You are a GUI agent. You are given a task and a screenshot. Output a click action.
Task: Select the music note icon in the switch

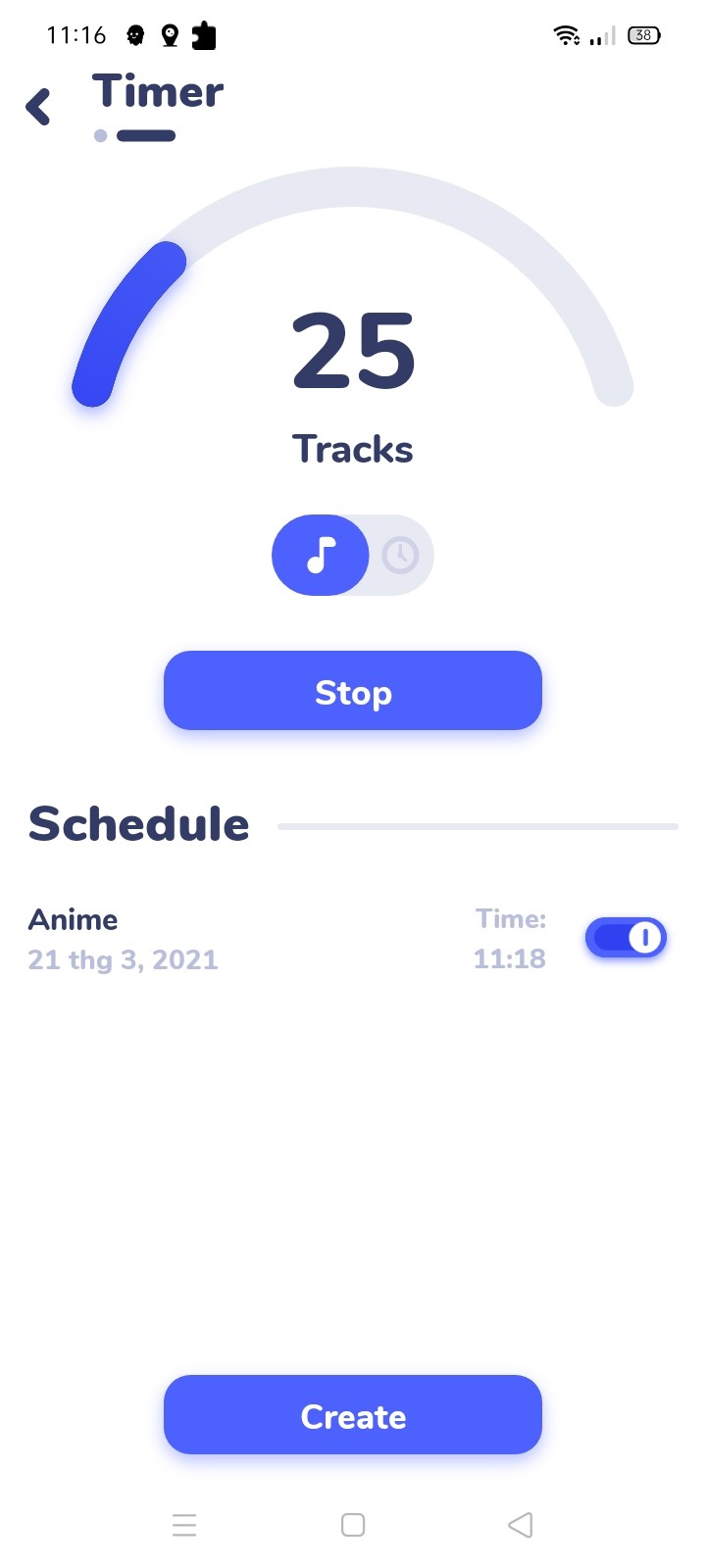point(319,555)
